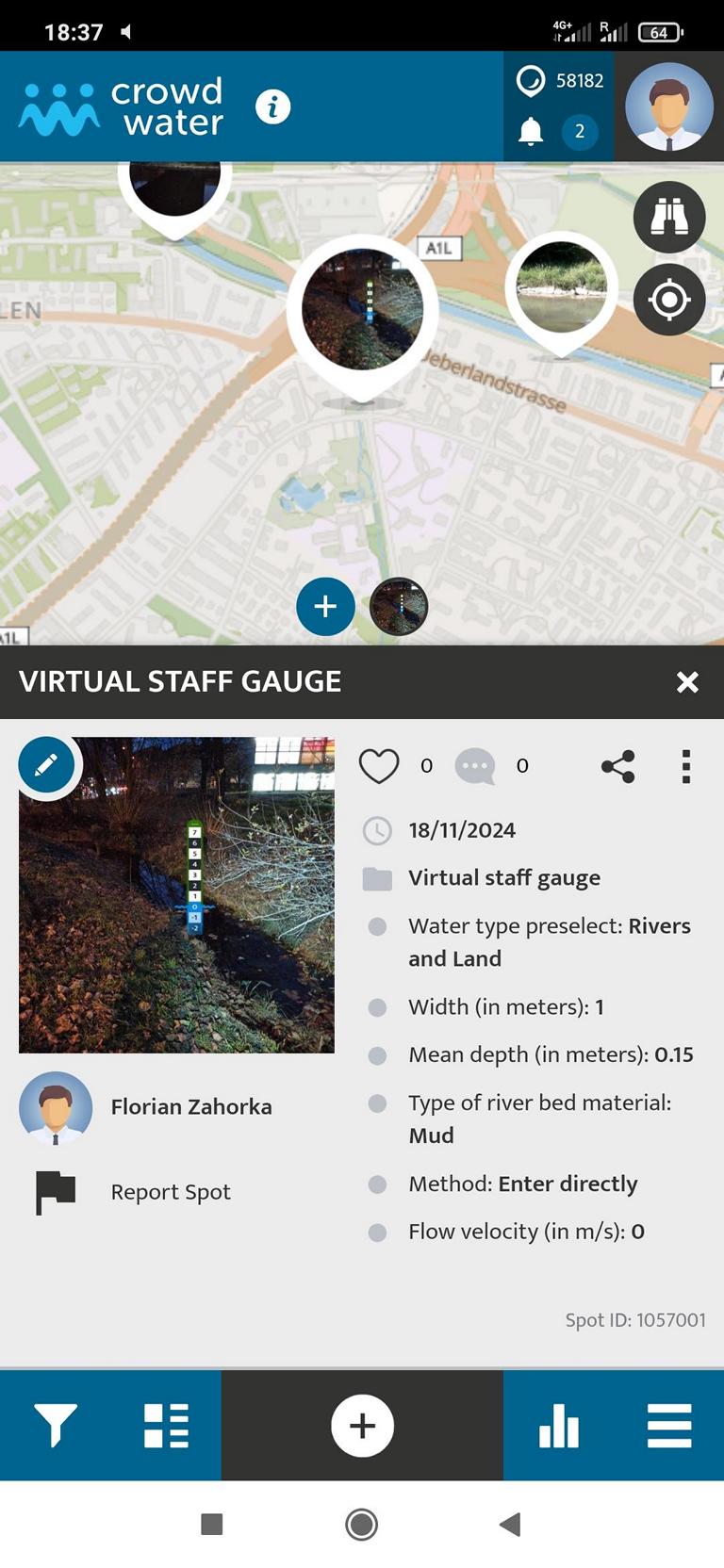Open the staff gauge photo
Viewport: 724px width, 1568px height.
pos(176,895)
